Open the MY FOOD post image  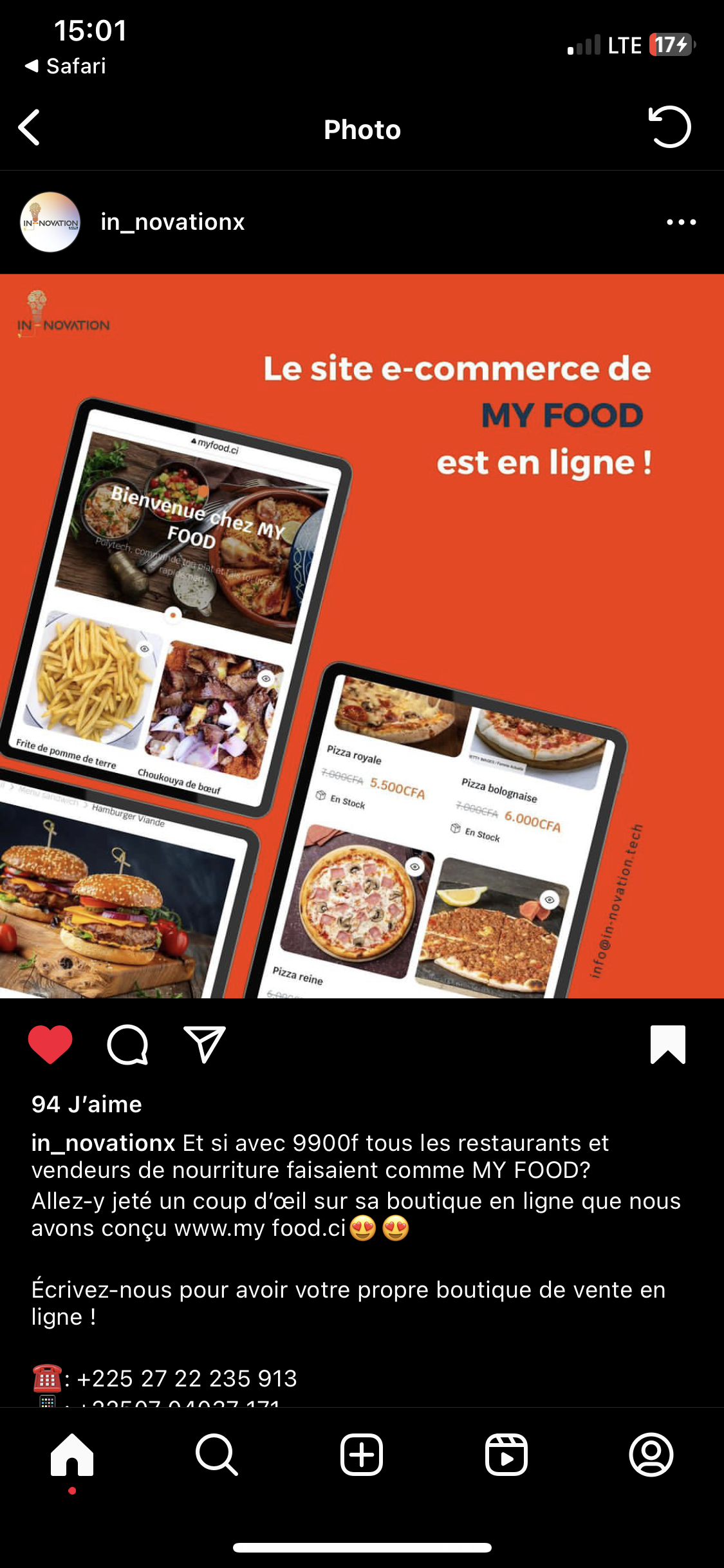click(362, 636)
